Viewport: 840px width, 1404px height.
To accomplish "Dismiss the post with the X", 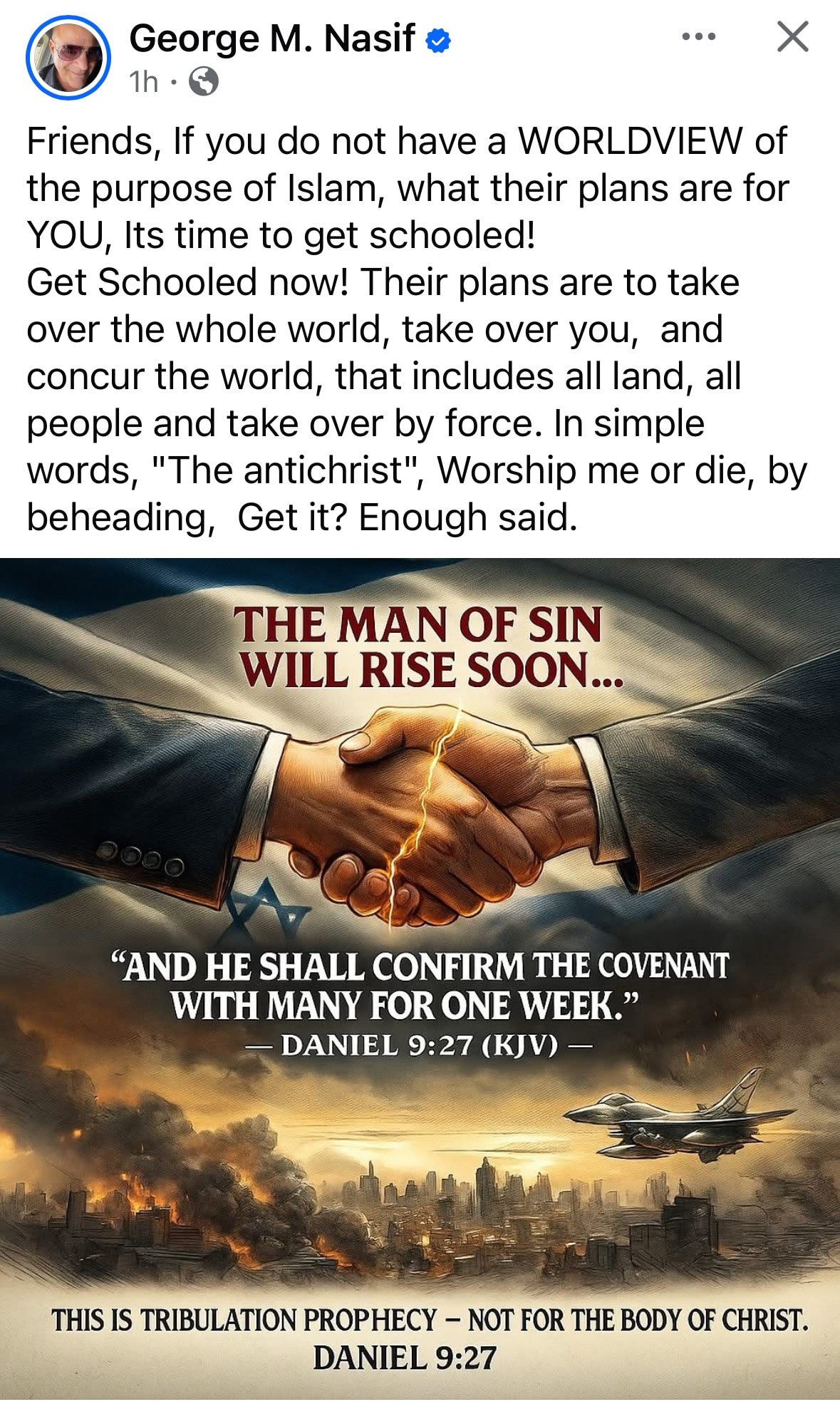I will click(792, 36).
